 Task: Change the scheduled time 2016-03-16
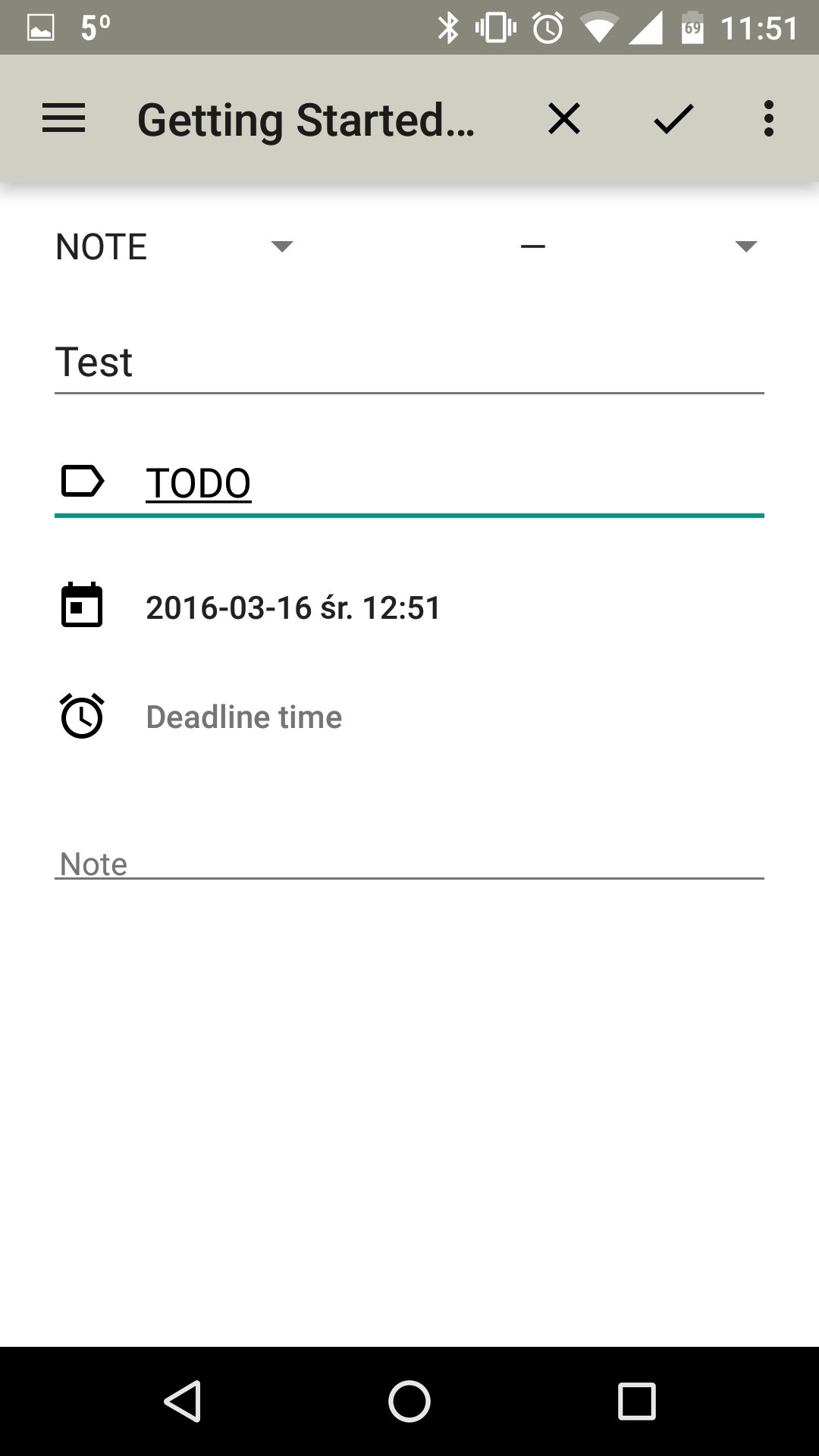(293, 607)
